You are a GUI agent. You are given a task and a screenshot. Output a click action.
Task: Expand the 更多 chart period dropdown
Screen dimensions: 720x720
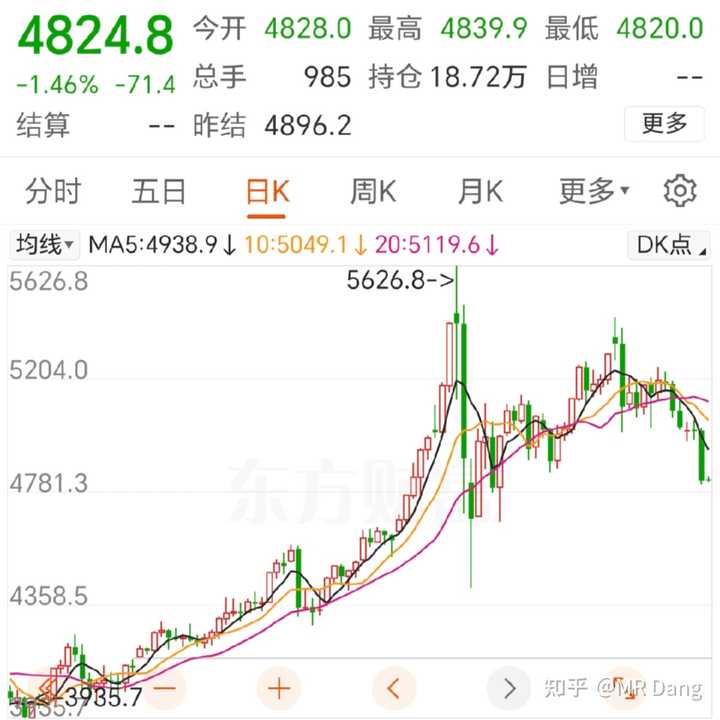tap(594, 190)
